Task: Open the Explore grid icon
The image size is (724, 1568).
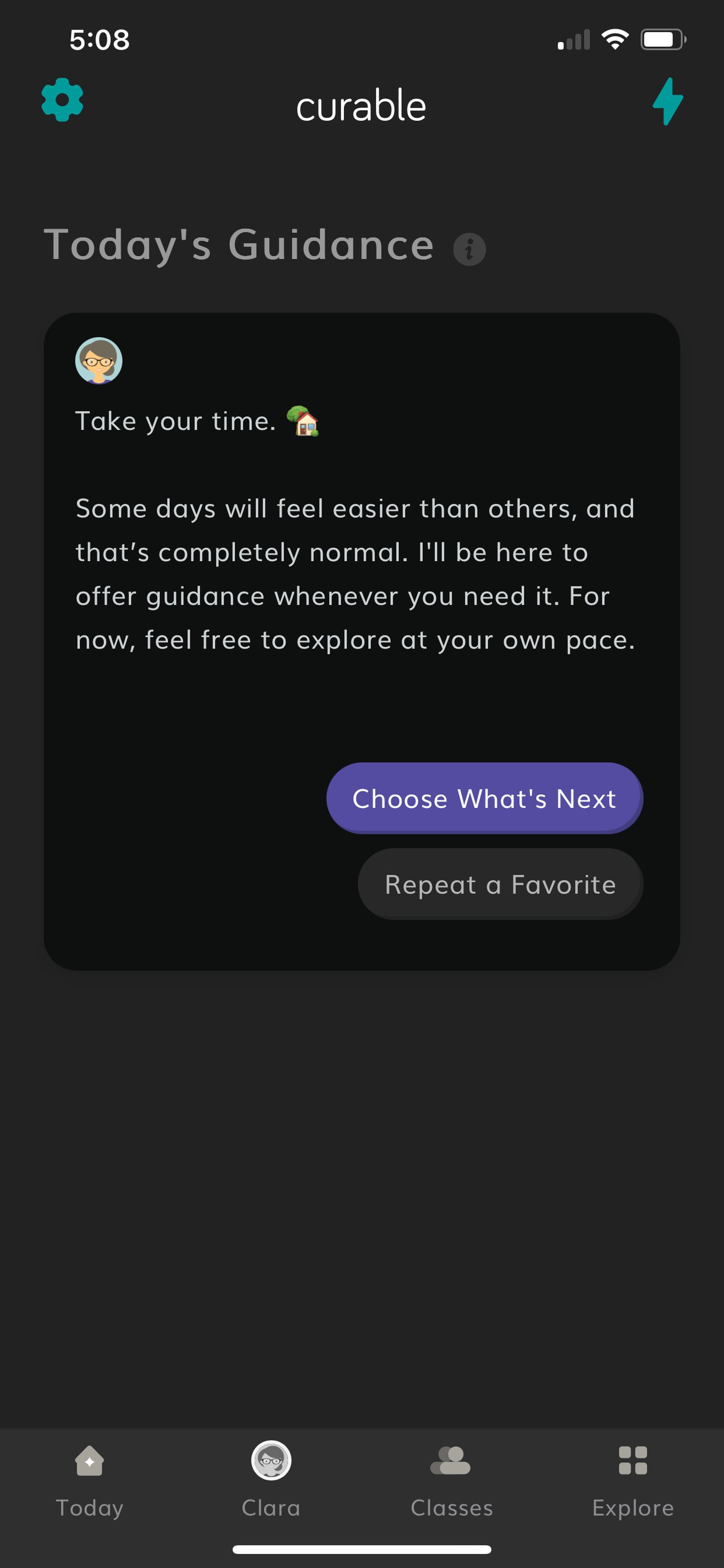Action: (x=633, y=1460)
